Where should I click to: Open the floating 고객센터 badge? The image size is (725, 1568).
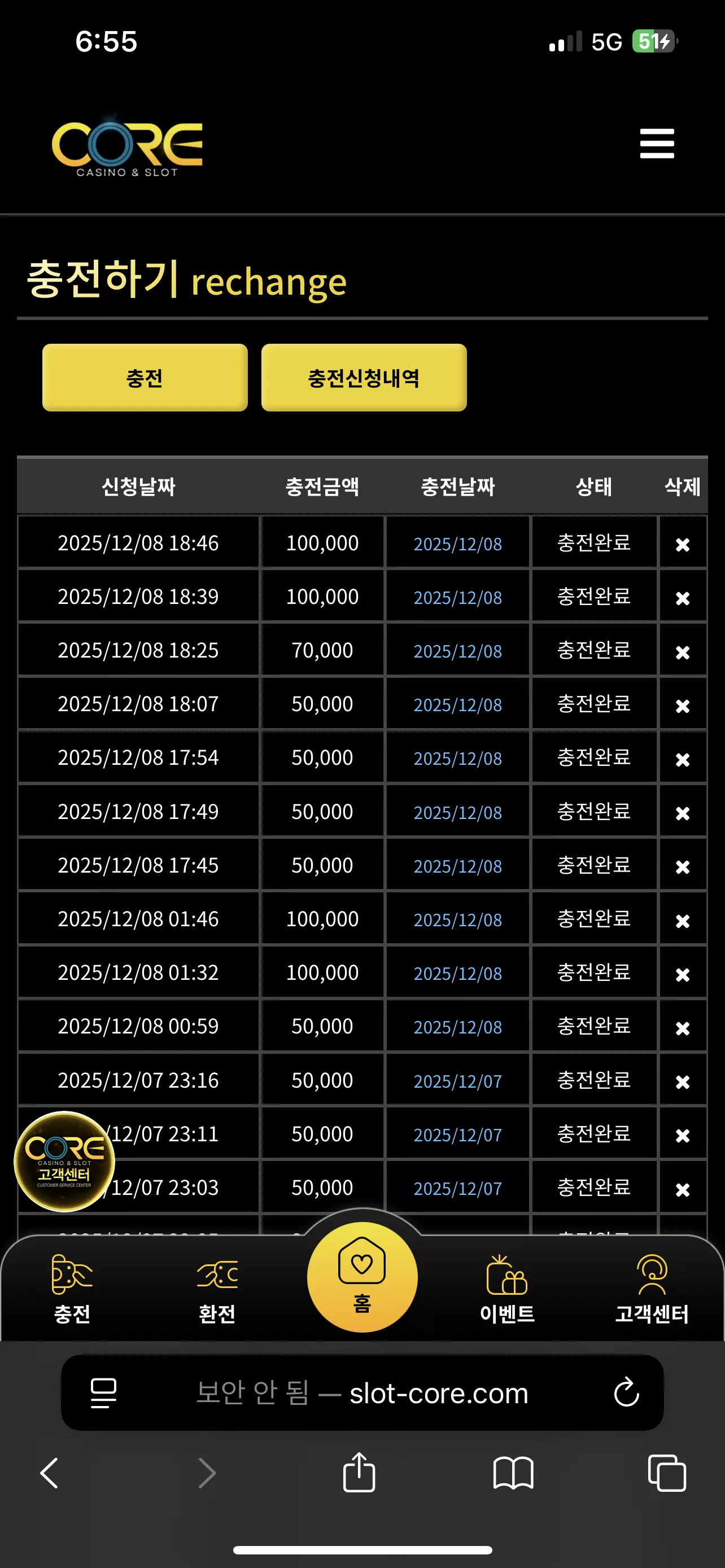pos(64,1161)
